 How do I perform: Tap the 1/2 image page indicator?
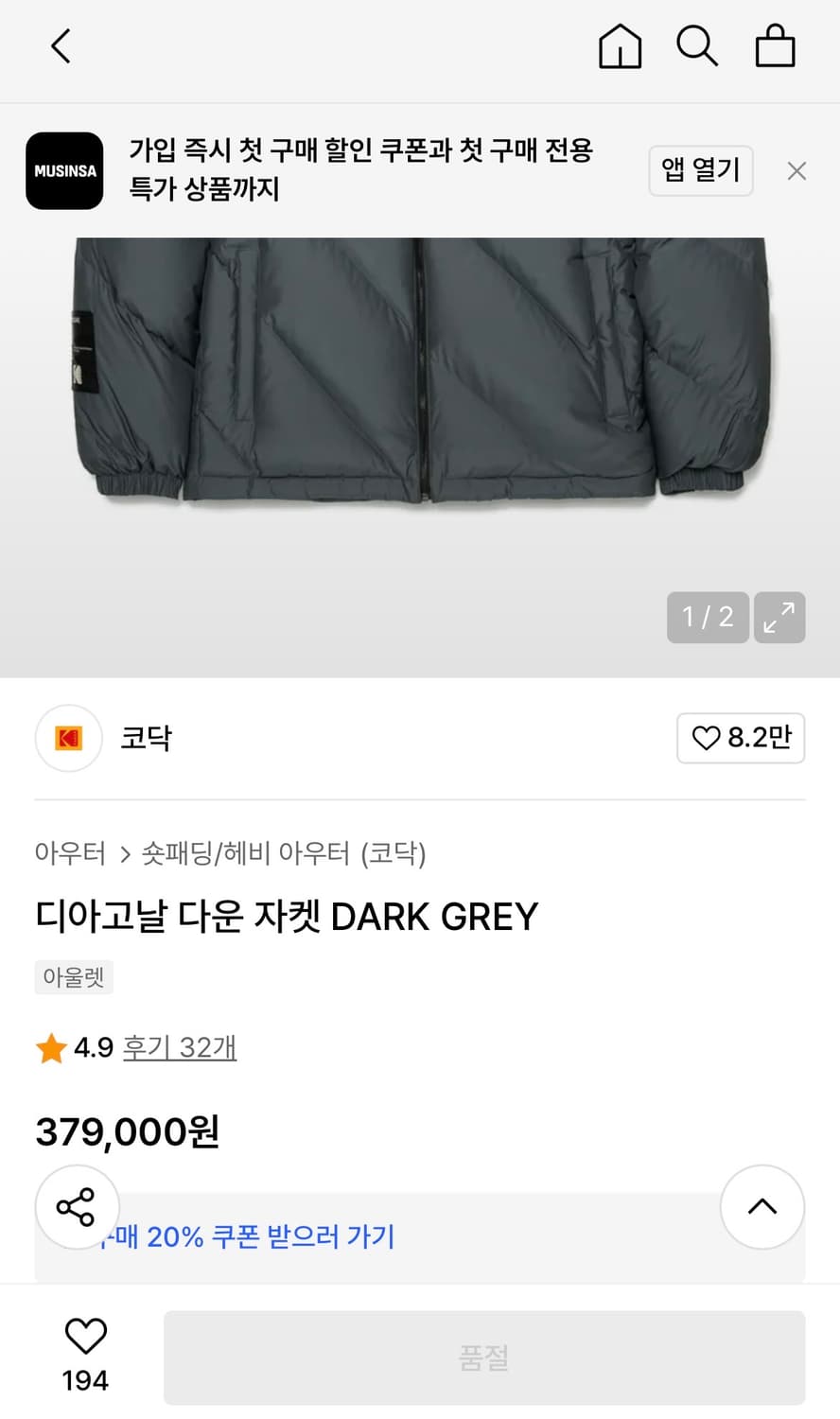(x=707, y=617)
